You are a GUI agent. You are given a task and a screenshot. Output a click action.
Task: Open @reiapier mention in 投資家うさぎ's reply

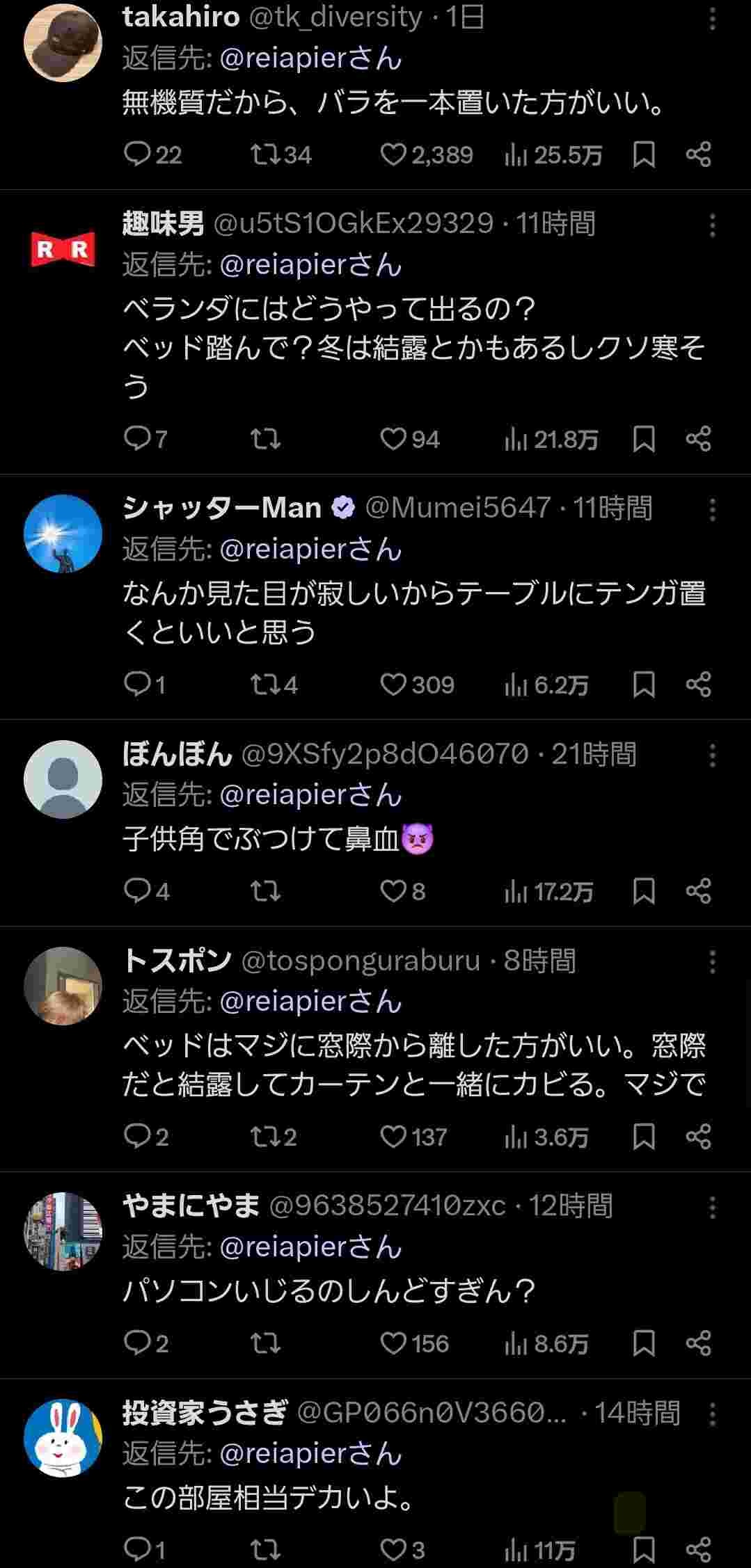[310, 1454]
